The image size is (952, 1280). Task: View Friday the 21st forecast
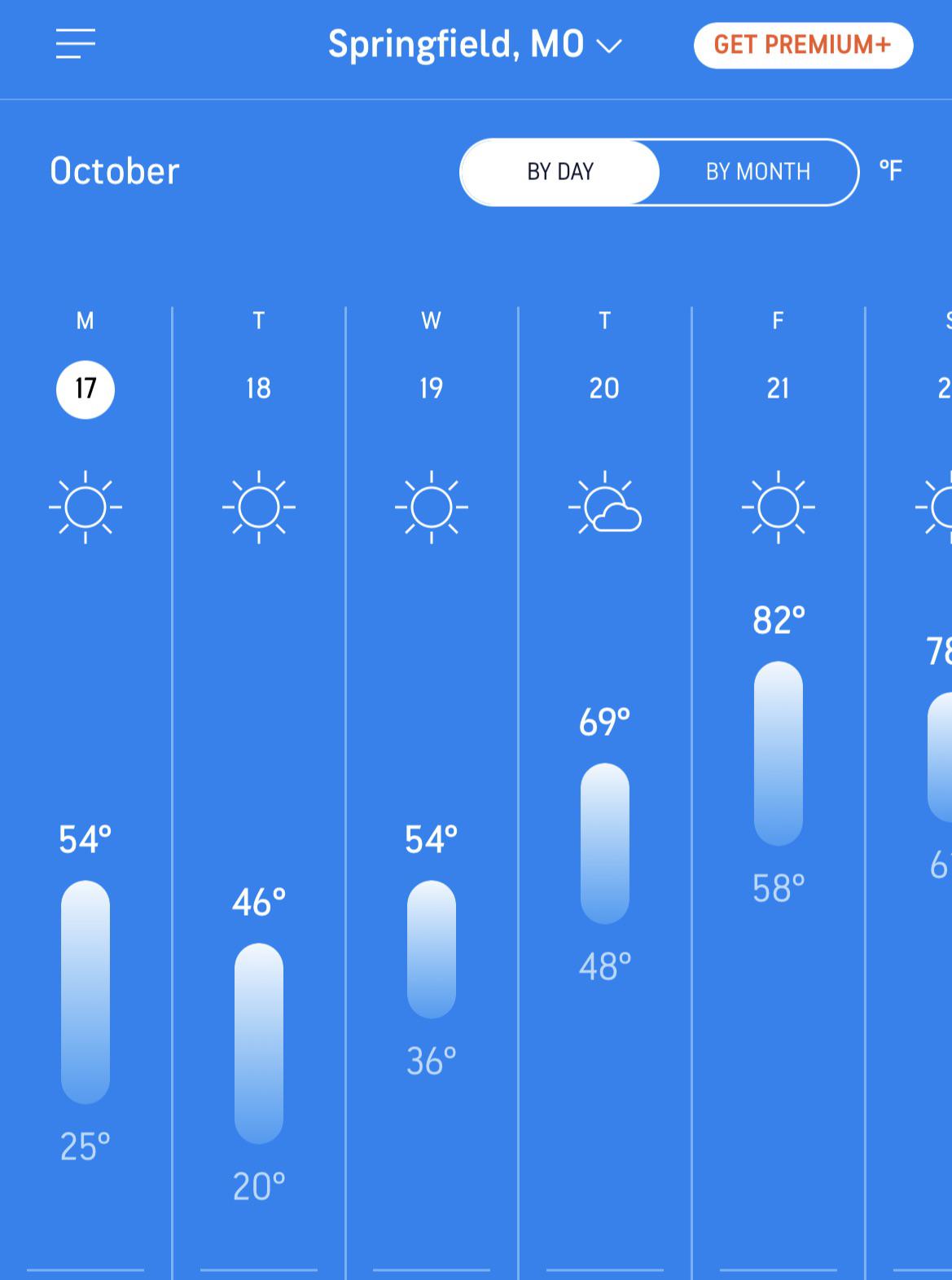coord(778,389)
